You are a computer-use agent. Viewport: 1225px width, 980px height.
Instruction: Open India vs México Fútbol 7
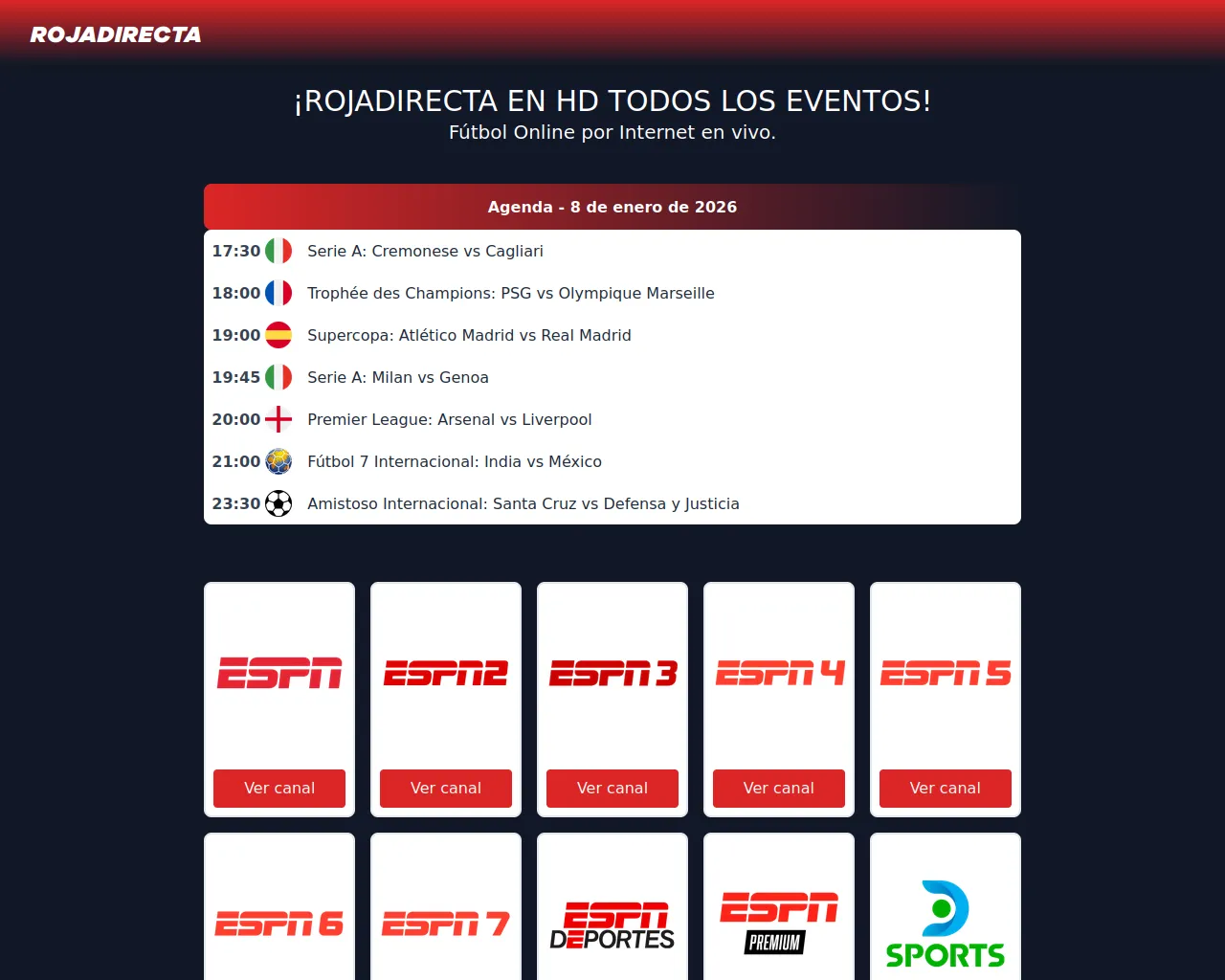point(454,461)
